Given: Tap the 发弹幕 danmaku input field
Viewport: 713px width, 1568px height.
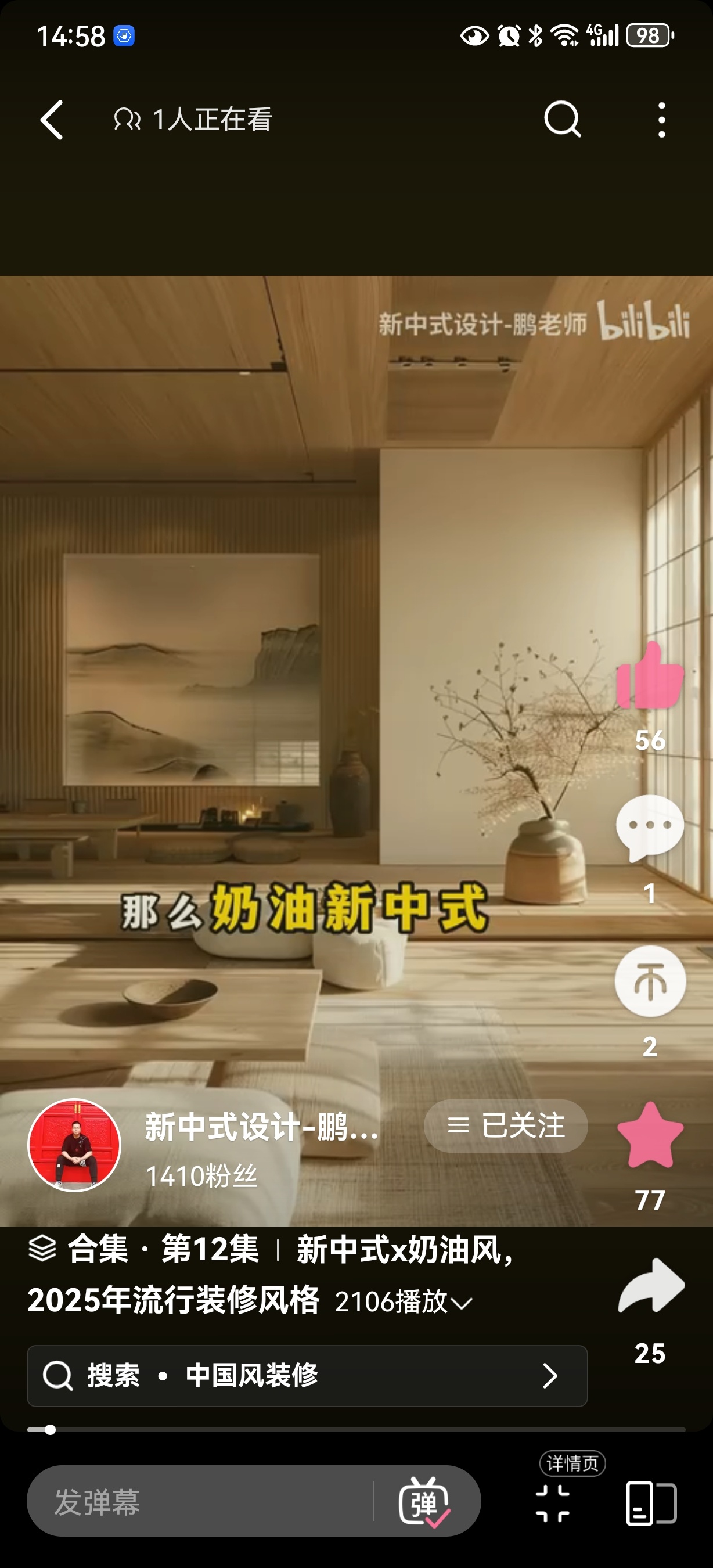Looking at the screenshot, I should tap(201, 1502).
